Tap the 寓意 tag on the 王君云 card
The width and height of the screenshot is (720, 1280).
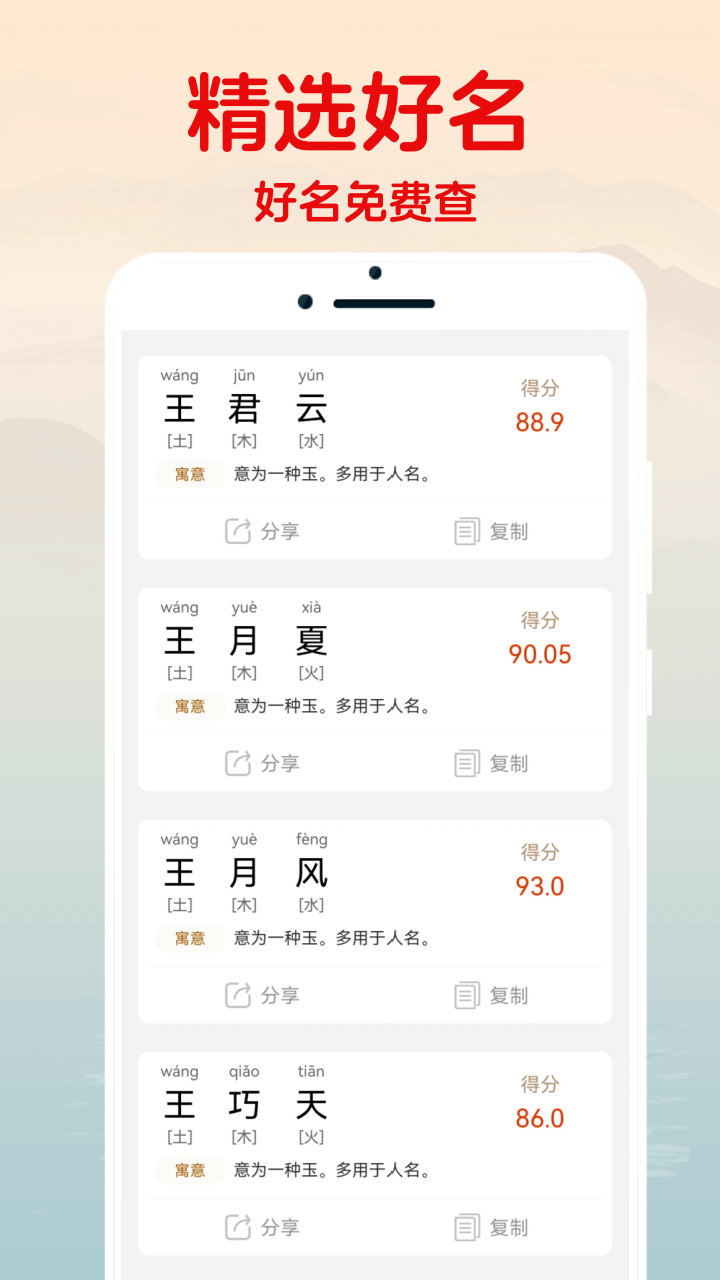pyautogui.click(x=190, y=474)
